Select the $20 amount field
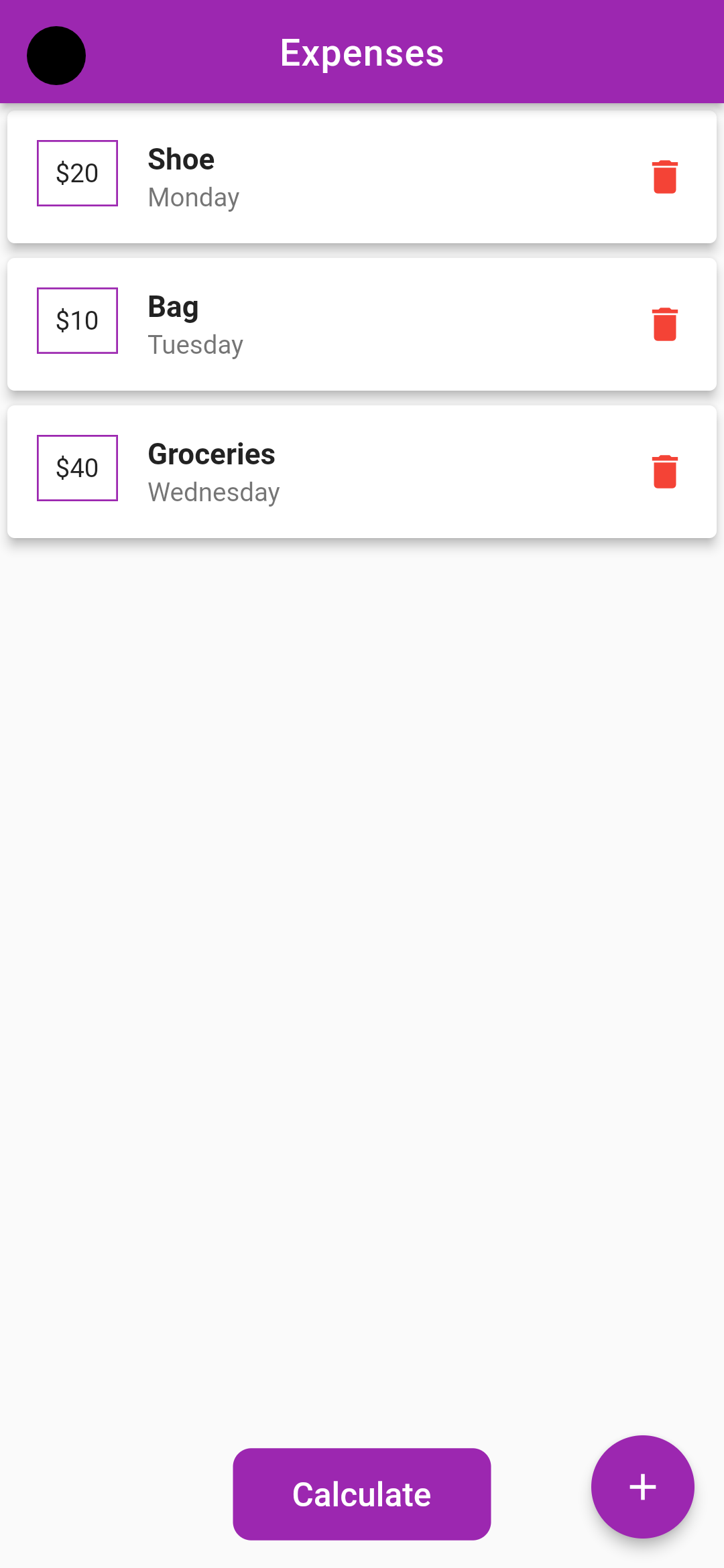The height and width of the screenshot is (1568, 724). [x=76, y=173]
